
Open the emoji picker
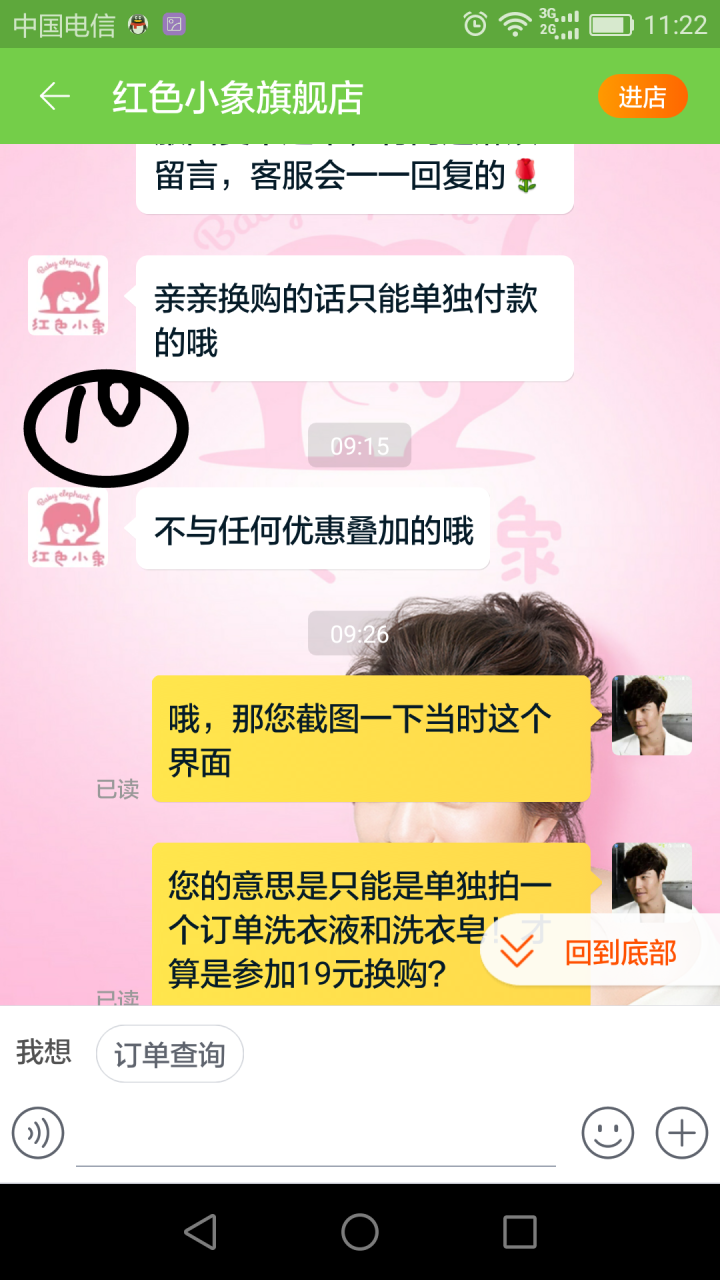[x=608, y=1133]
